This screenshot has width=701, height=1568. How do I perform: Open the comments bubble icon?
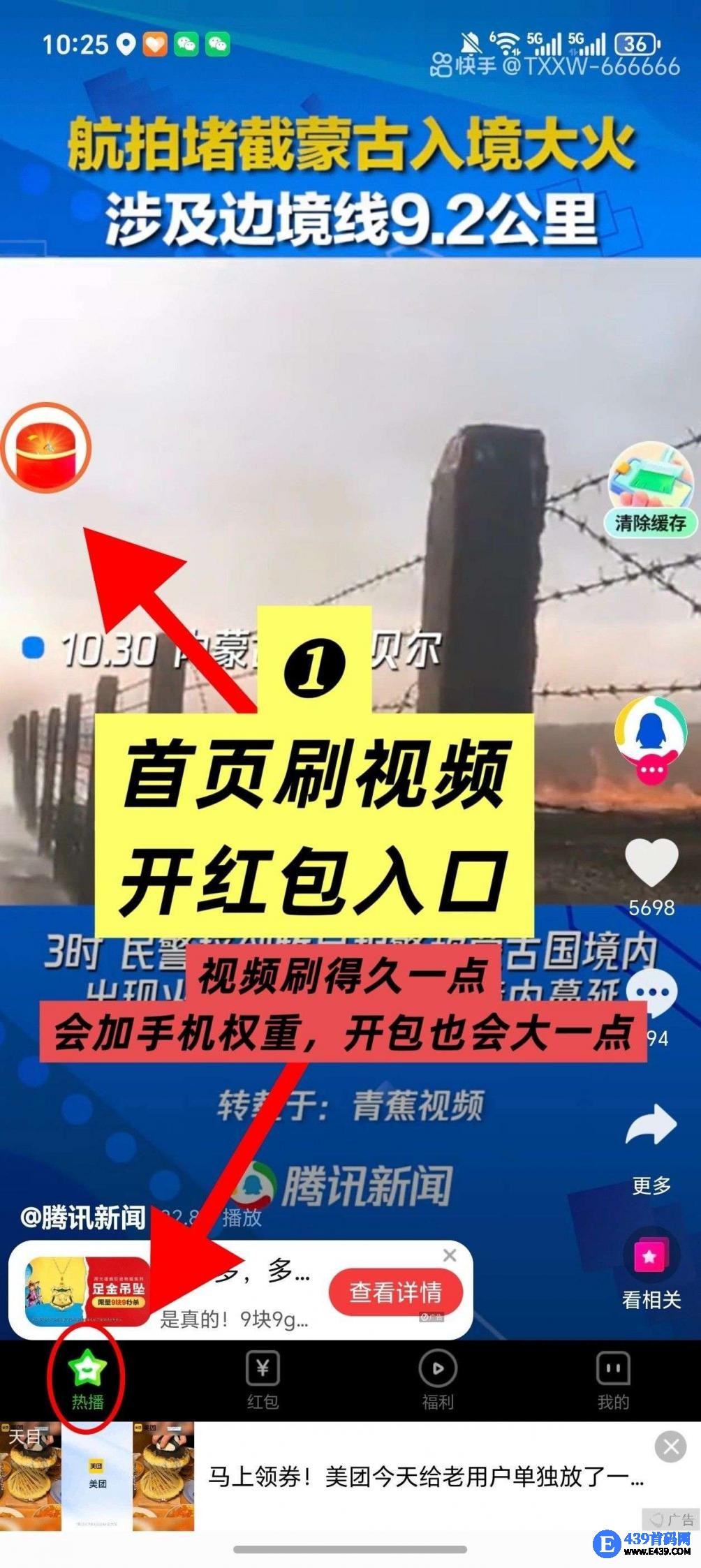tap(651, 992)
